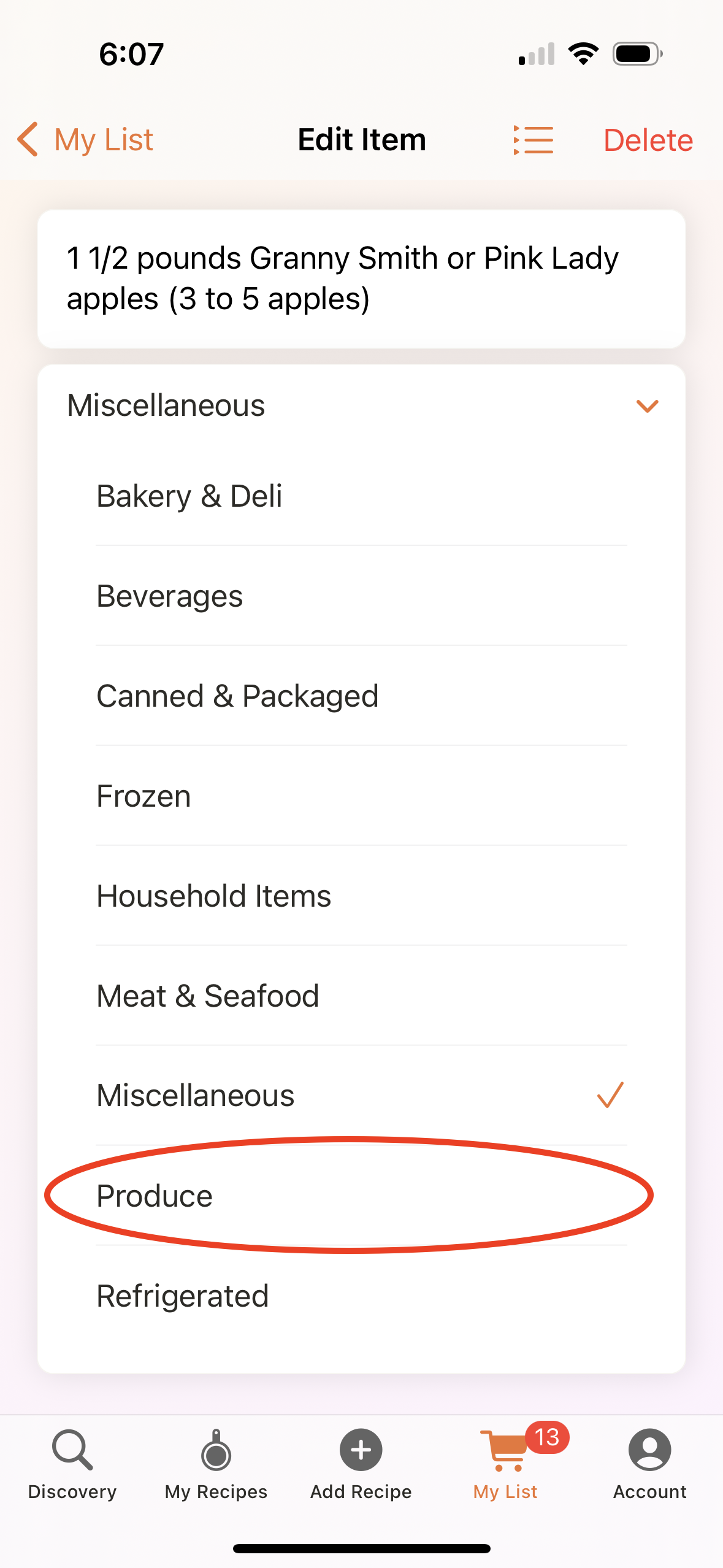
Task: Go back to My List
Action: point(85,140)
